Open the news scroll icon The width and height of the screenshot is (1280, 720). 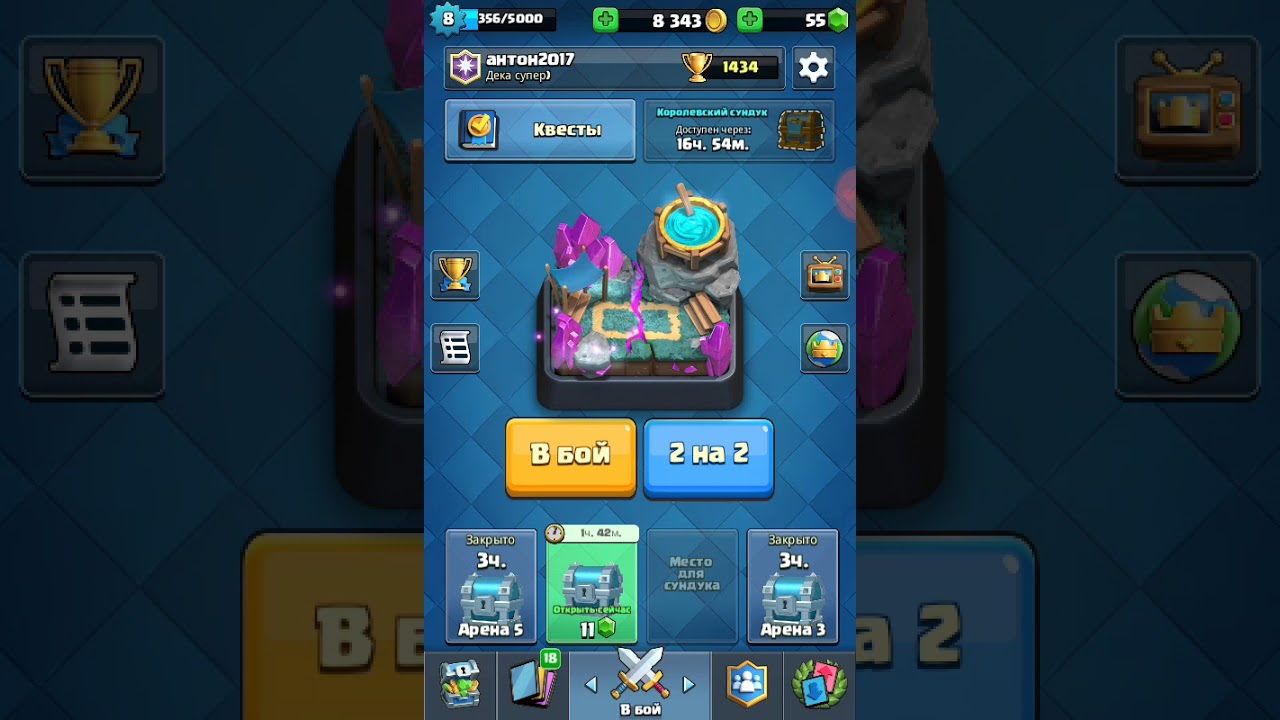tap(455, 348)
